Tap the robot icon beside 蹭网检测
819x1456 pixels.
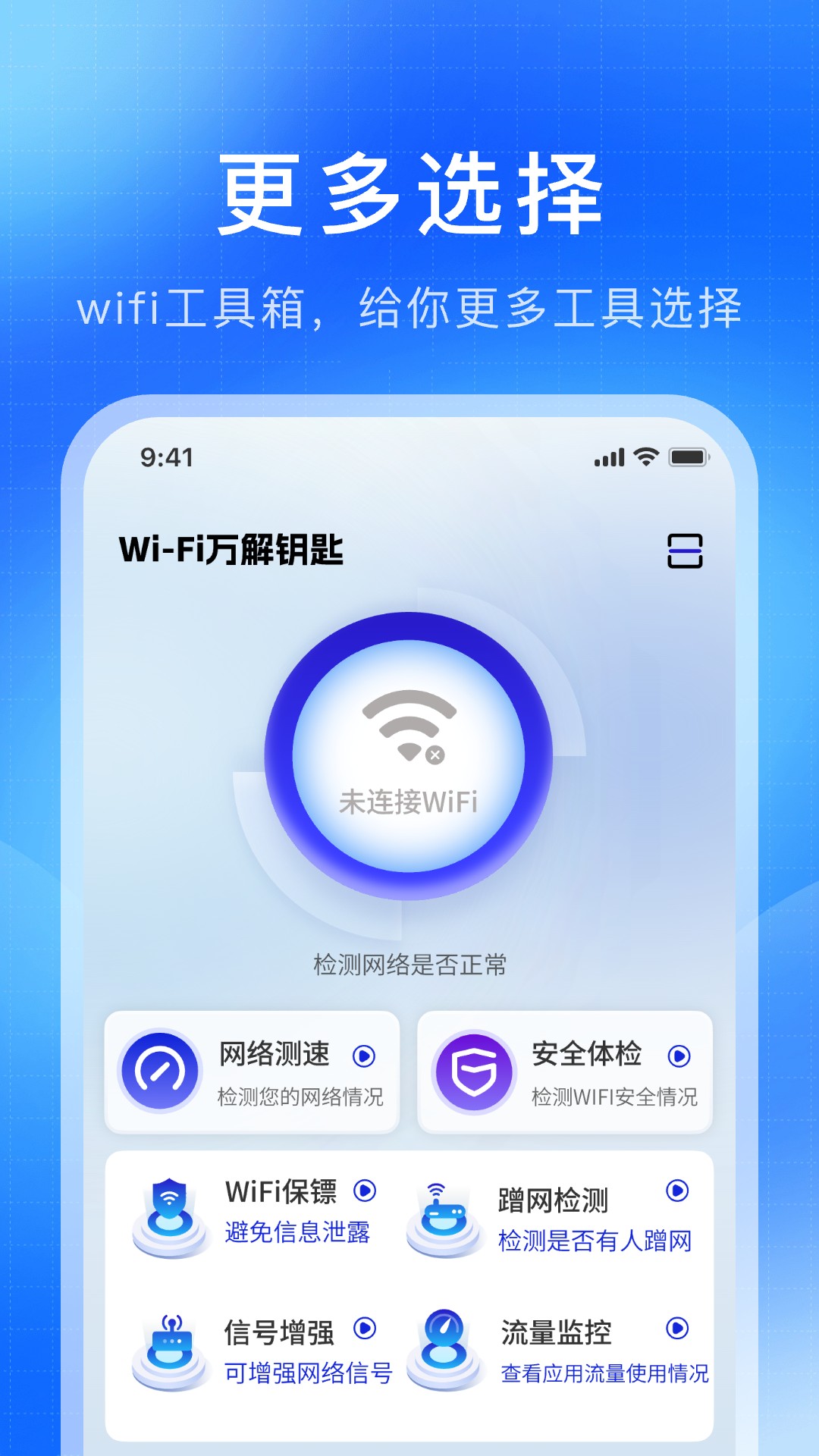pyautogui.click(x=444, y=1213)
